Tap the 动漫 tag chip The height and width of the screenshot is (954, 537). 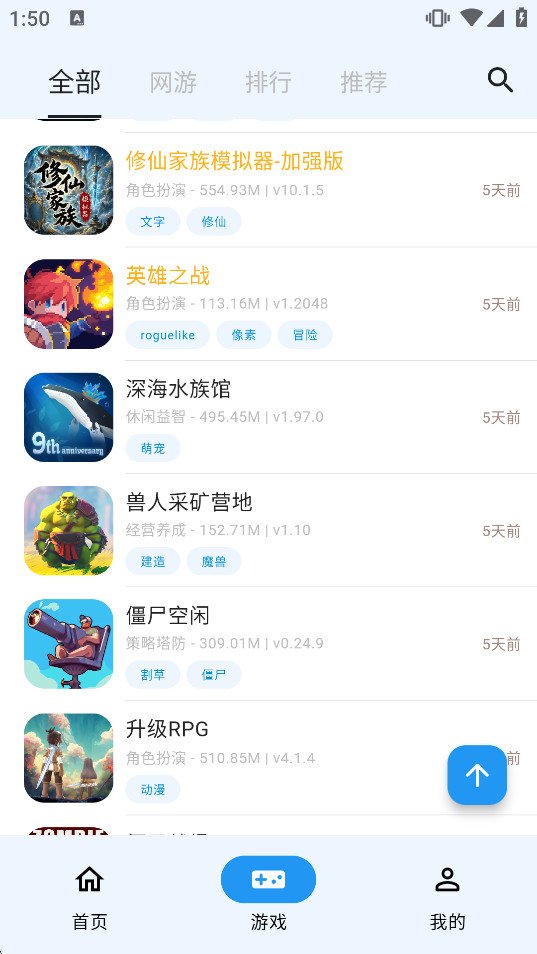153,789
